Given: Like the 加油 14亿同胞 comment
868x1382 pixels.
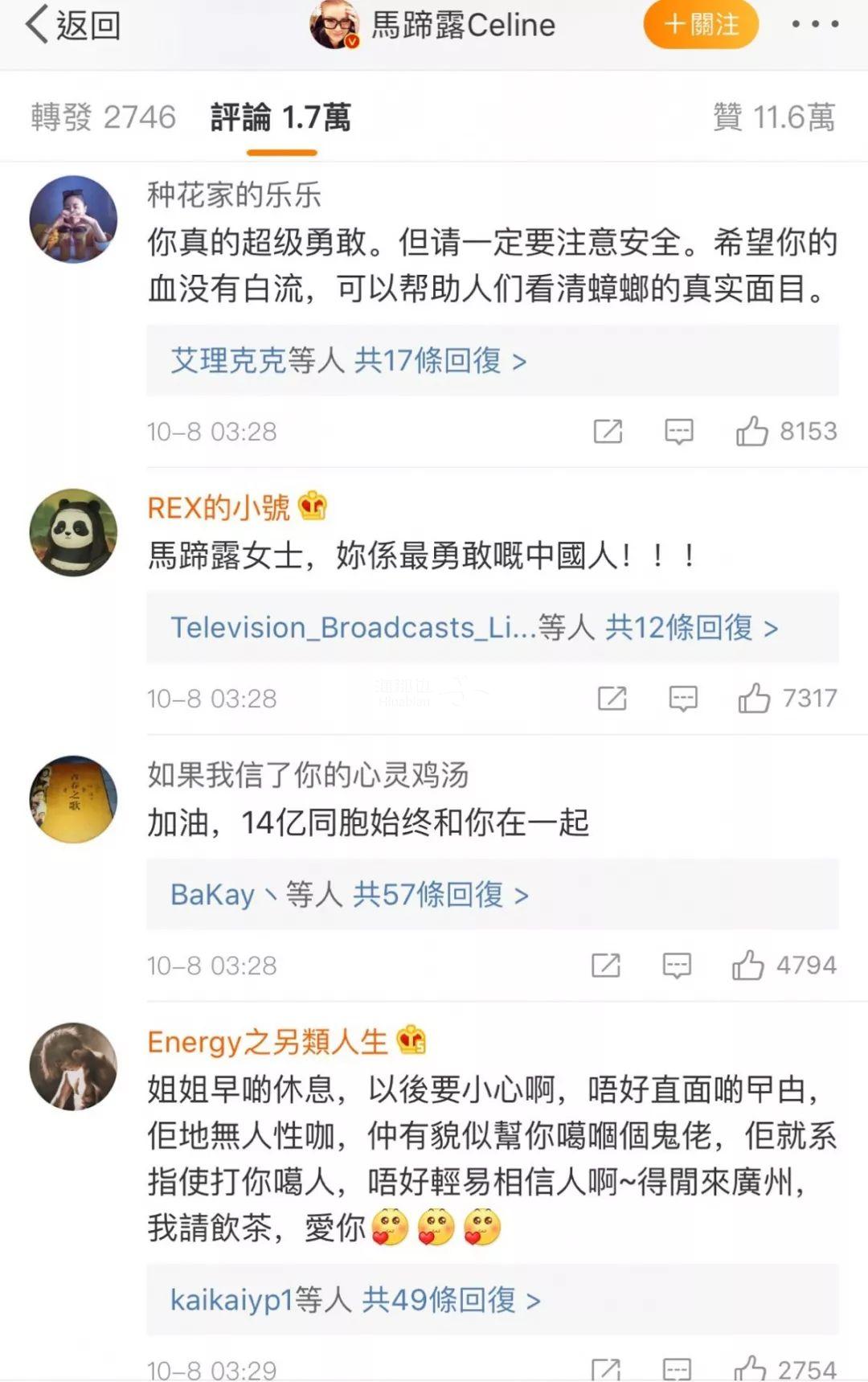Looking at the screenshot, I should [748, 966].
